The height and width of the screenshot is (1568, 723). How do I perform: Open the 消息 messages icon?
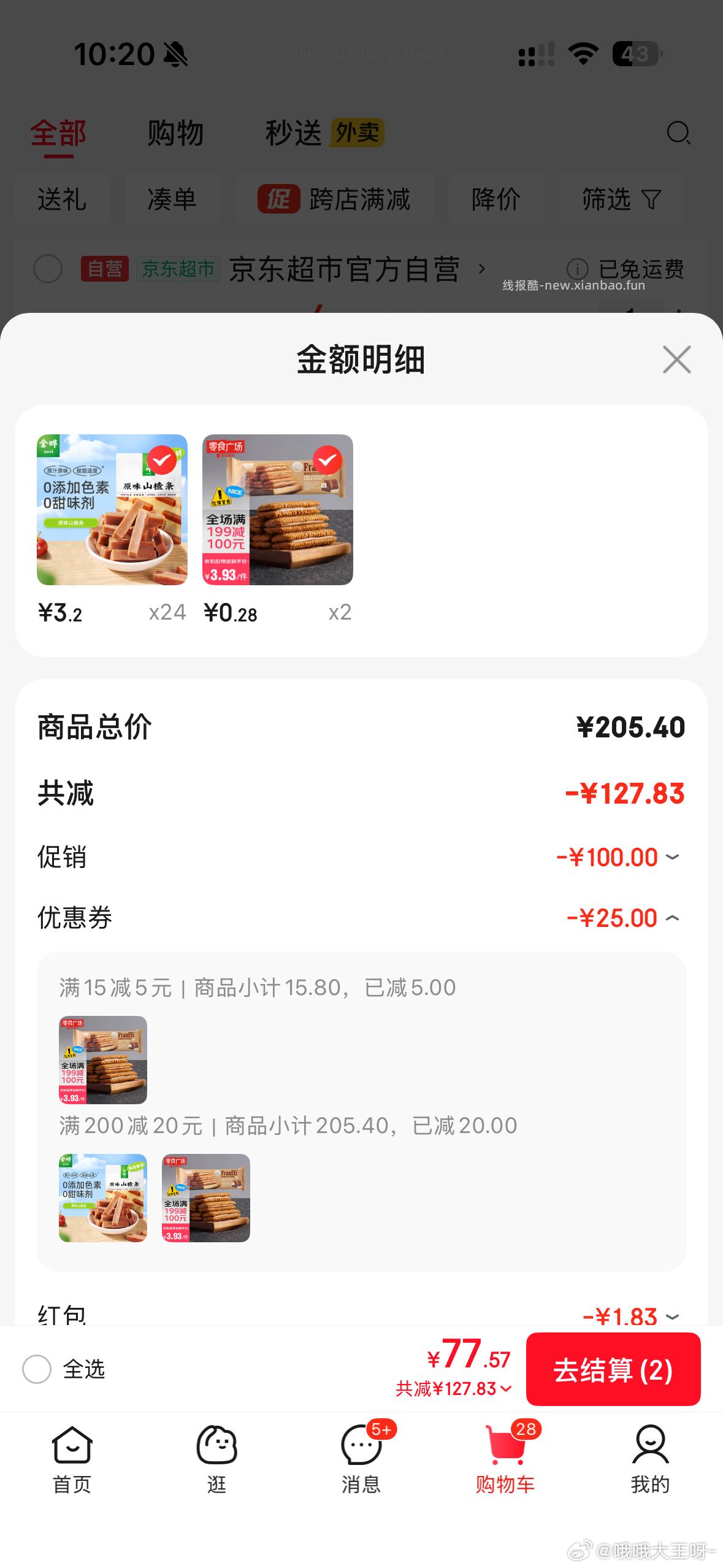pyautogui.click(x=361, y=1463)
